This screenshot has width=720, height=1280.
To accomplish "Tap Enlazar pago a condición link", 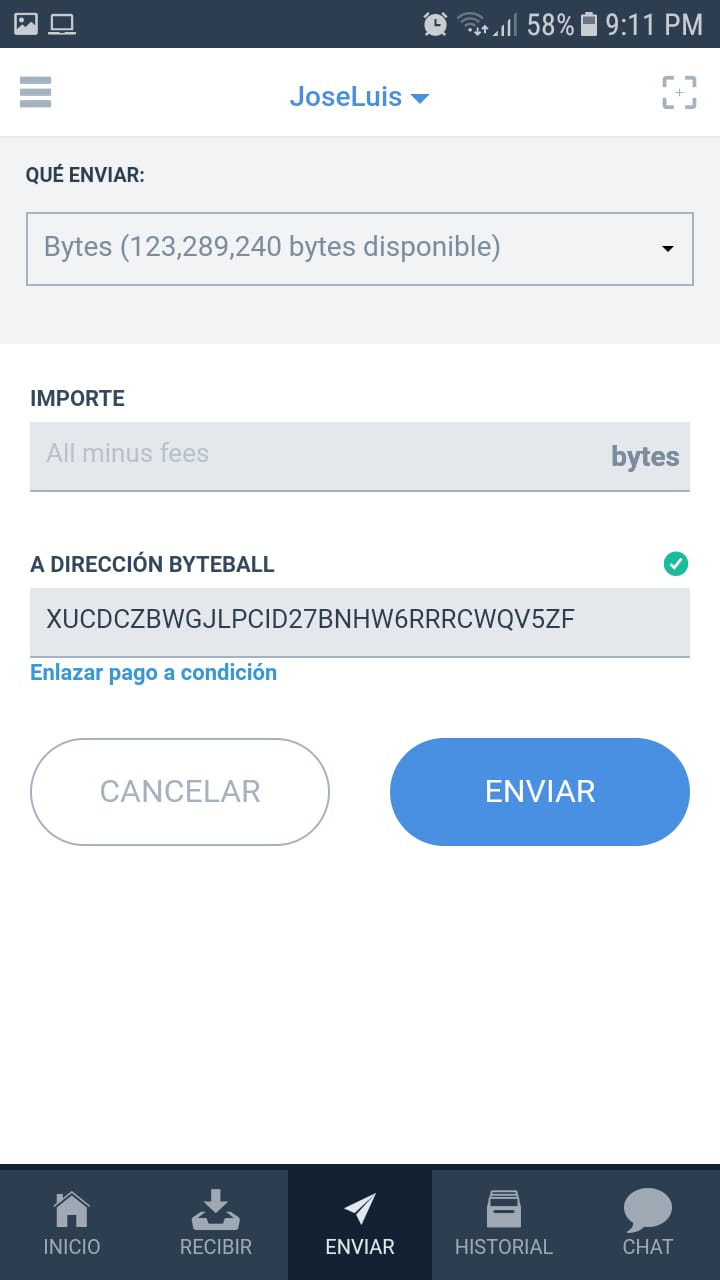I will 153,673.
